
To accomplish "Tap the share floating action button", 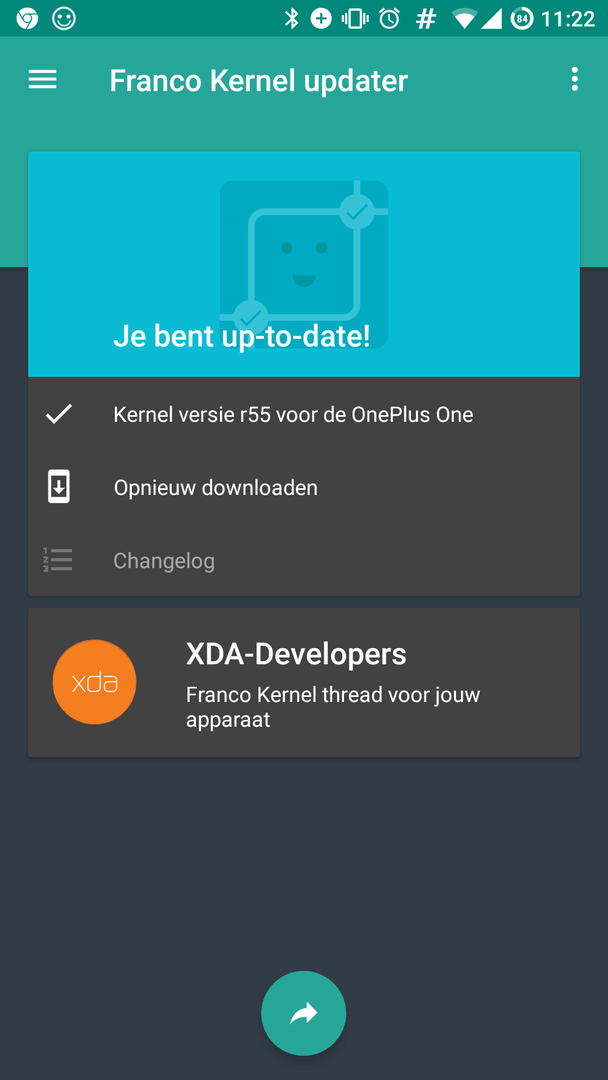I will (x=304, y=1013).
